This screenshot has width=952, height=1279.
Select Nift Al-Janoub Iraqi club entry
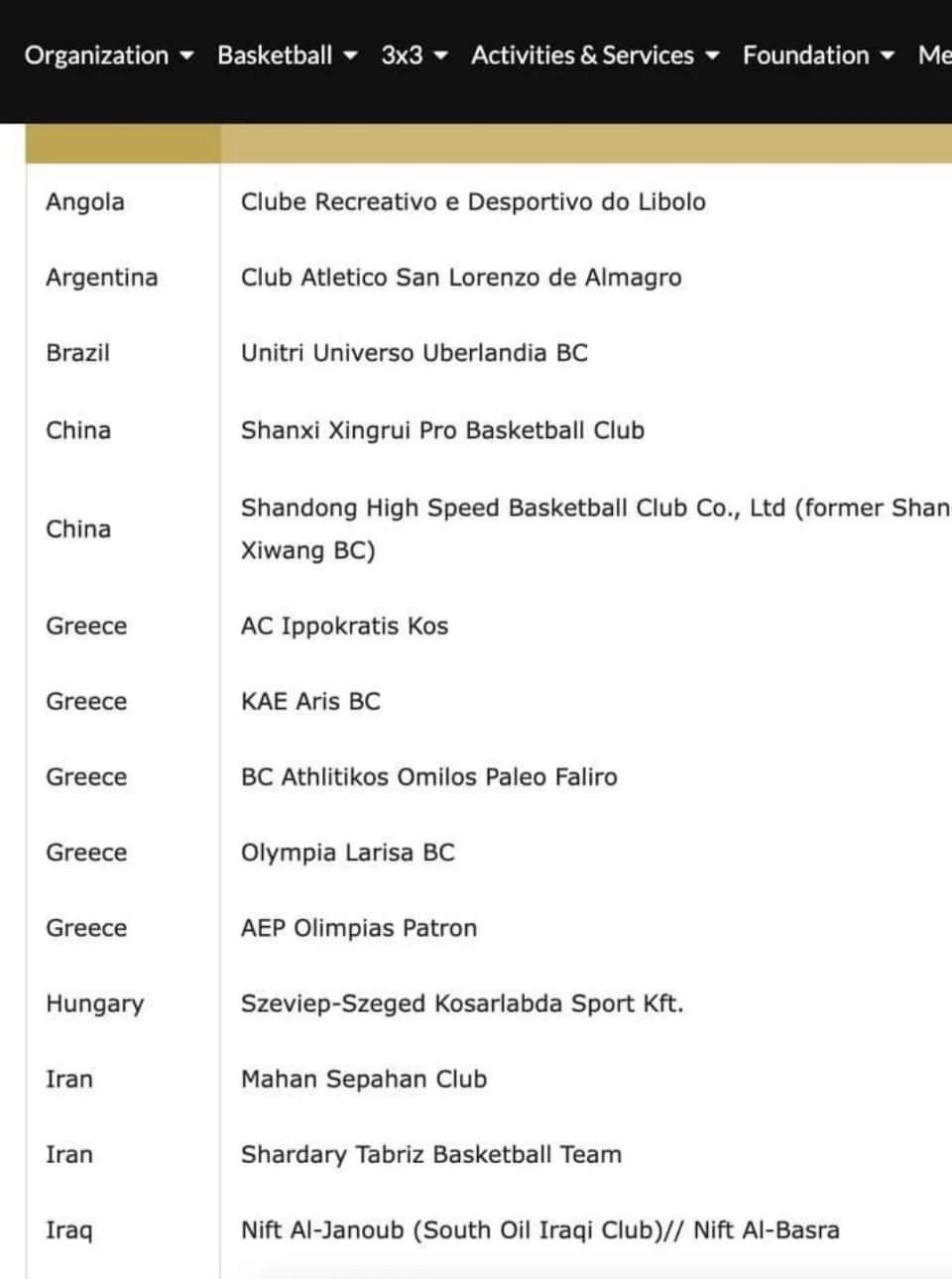540,1230
